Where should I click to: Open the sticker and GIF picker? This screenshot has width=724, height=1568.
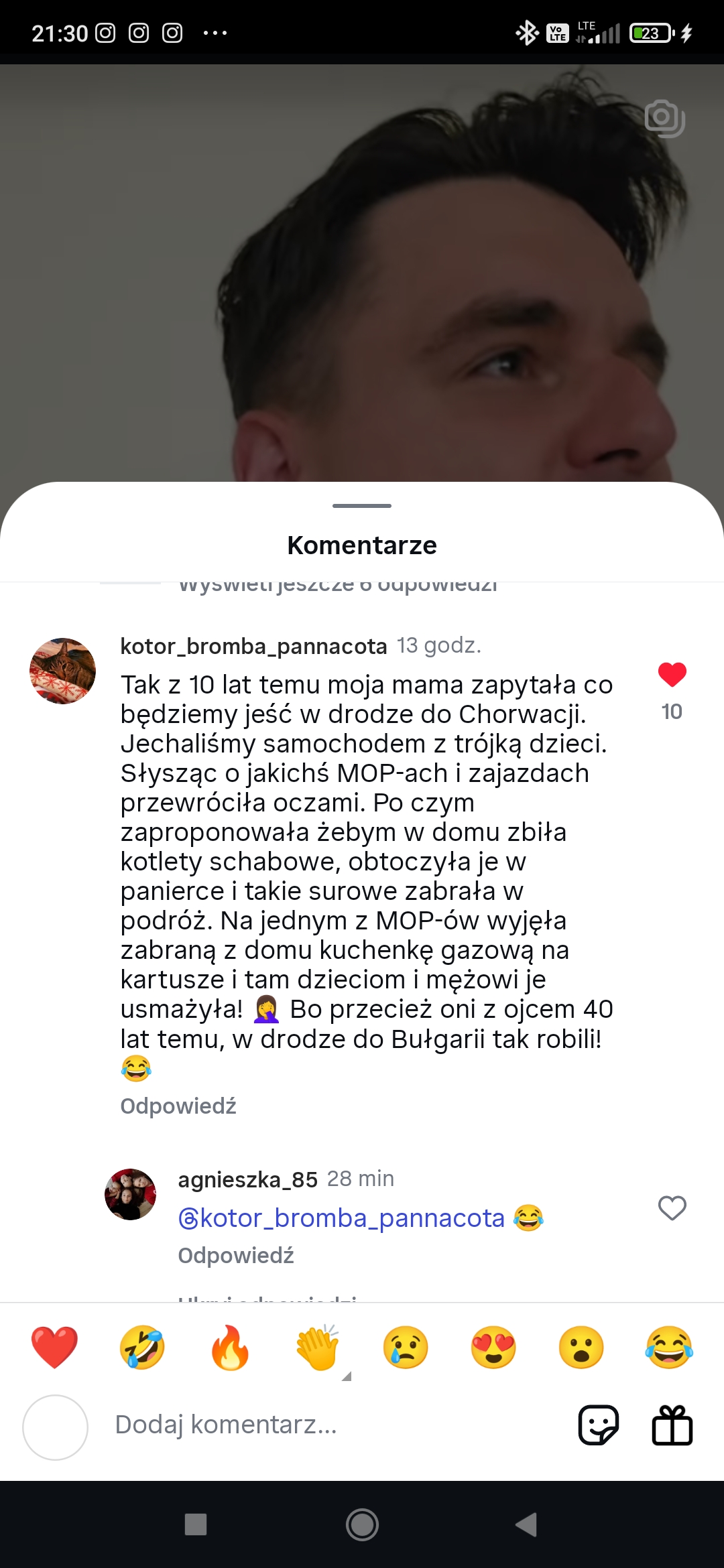point(599,1425)
